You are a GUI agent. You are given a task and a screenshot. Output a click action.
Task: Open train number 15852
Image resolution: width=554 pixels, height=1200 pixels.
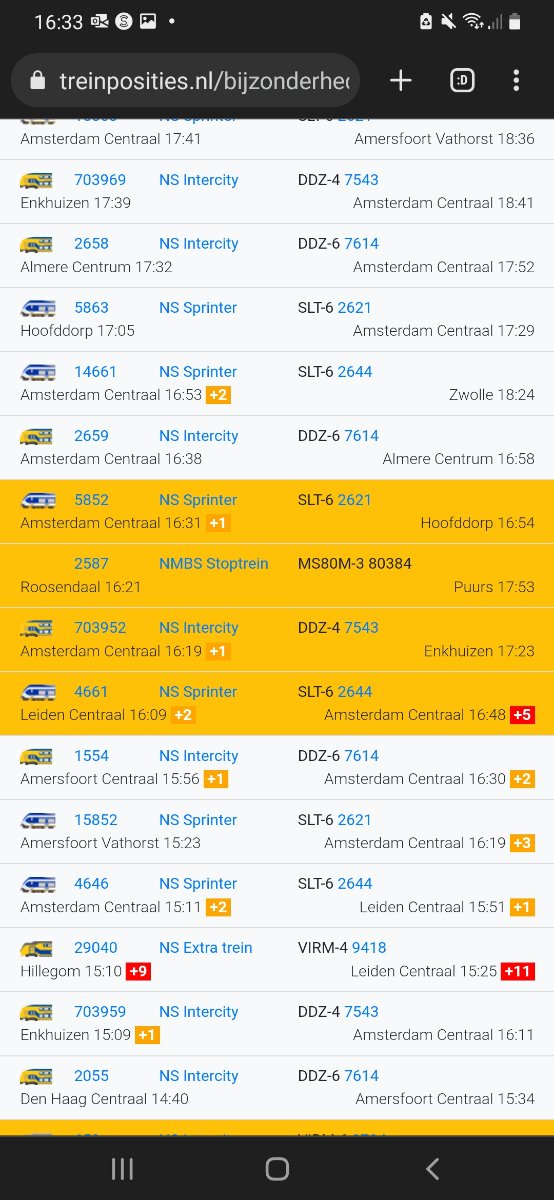coord(95,820)
